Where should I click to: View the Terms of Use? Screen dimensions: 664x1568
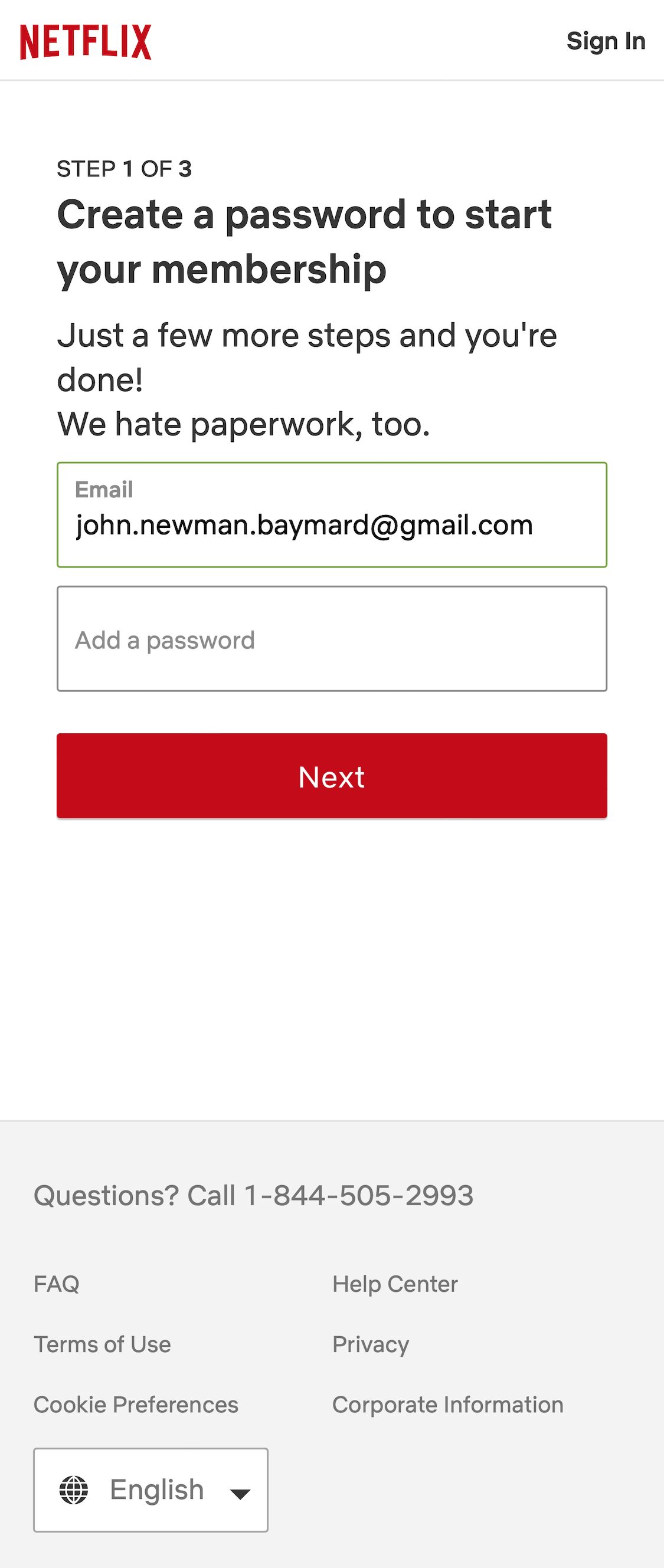click(102, 1344)
